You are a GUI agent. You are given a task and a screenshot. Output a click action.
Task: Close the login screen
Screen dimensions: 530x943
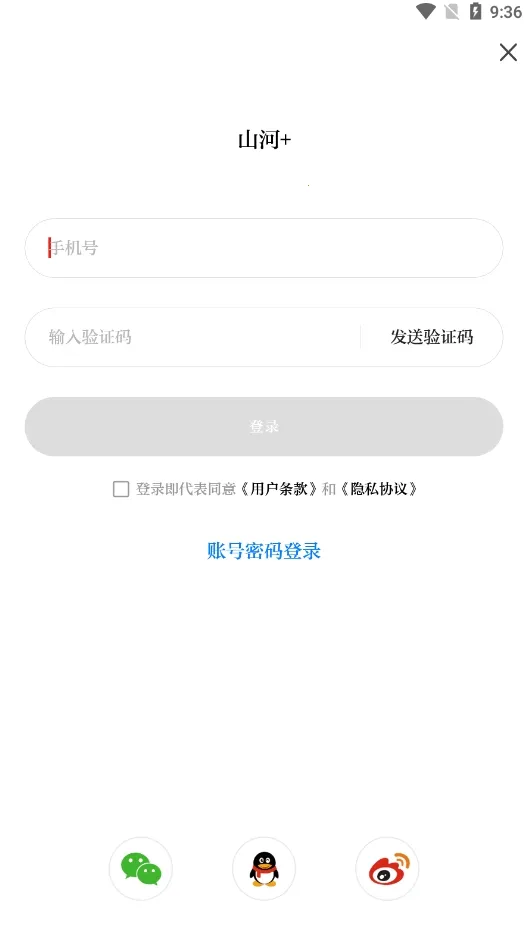click(508, 52)
